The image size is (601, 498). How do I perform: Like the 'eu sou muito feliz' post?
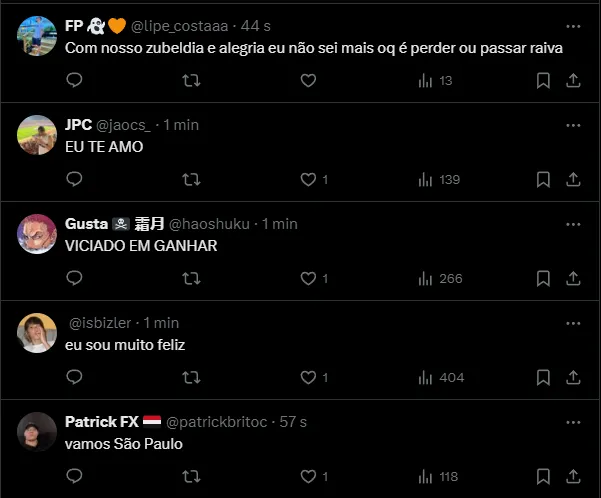click(308, 377)
